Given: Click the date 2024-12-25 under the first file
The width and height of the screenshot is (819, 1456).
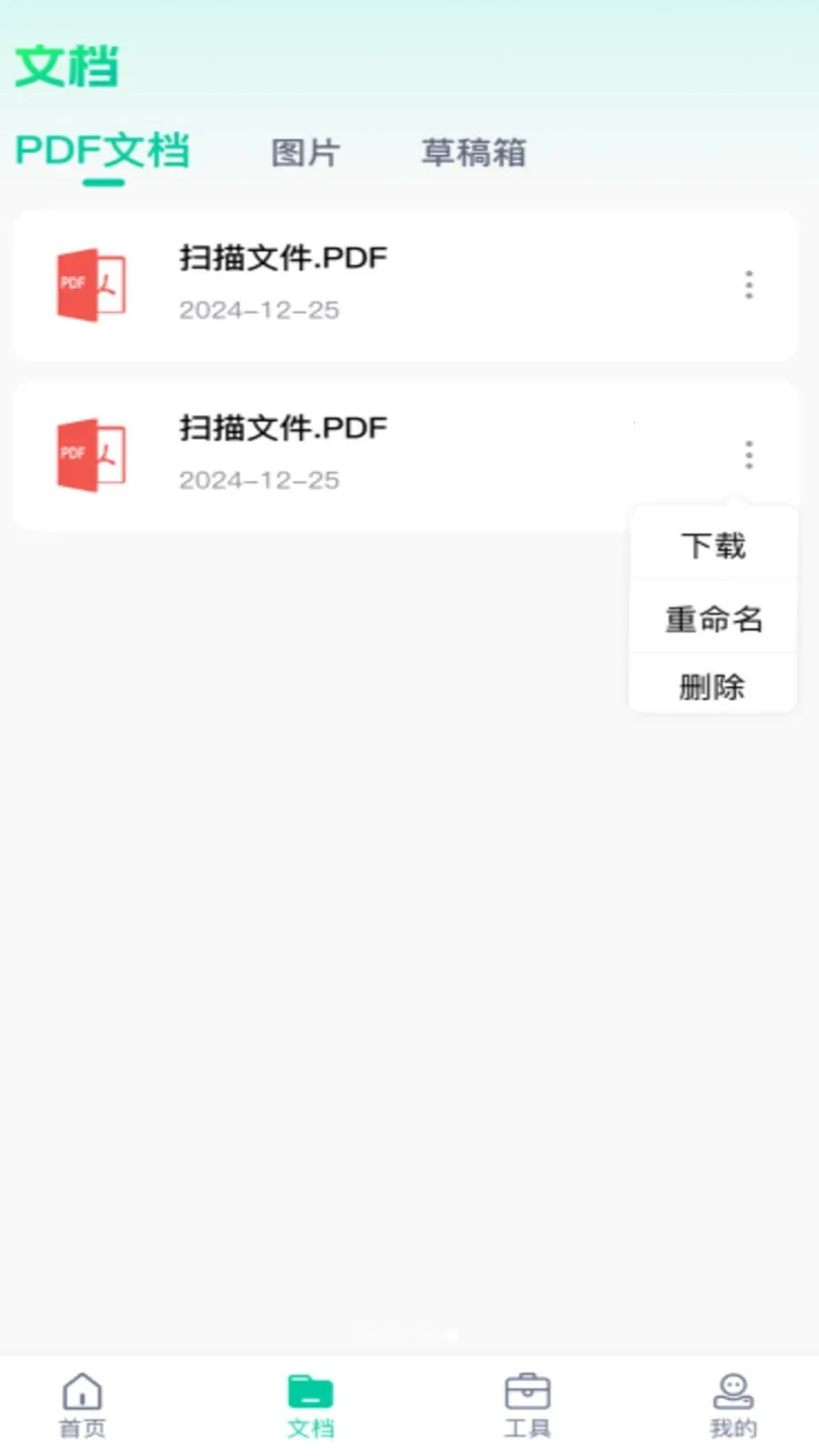Looking at the screenshot, I should (258, 309).
